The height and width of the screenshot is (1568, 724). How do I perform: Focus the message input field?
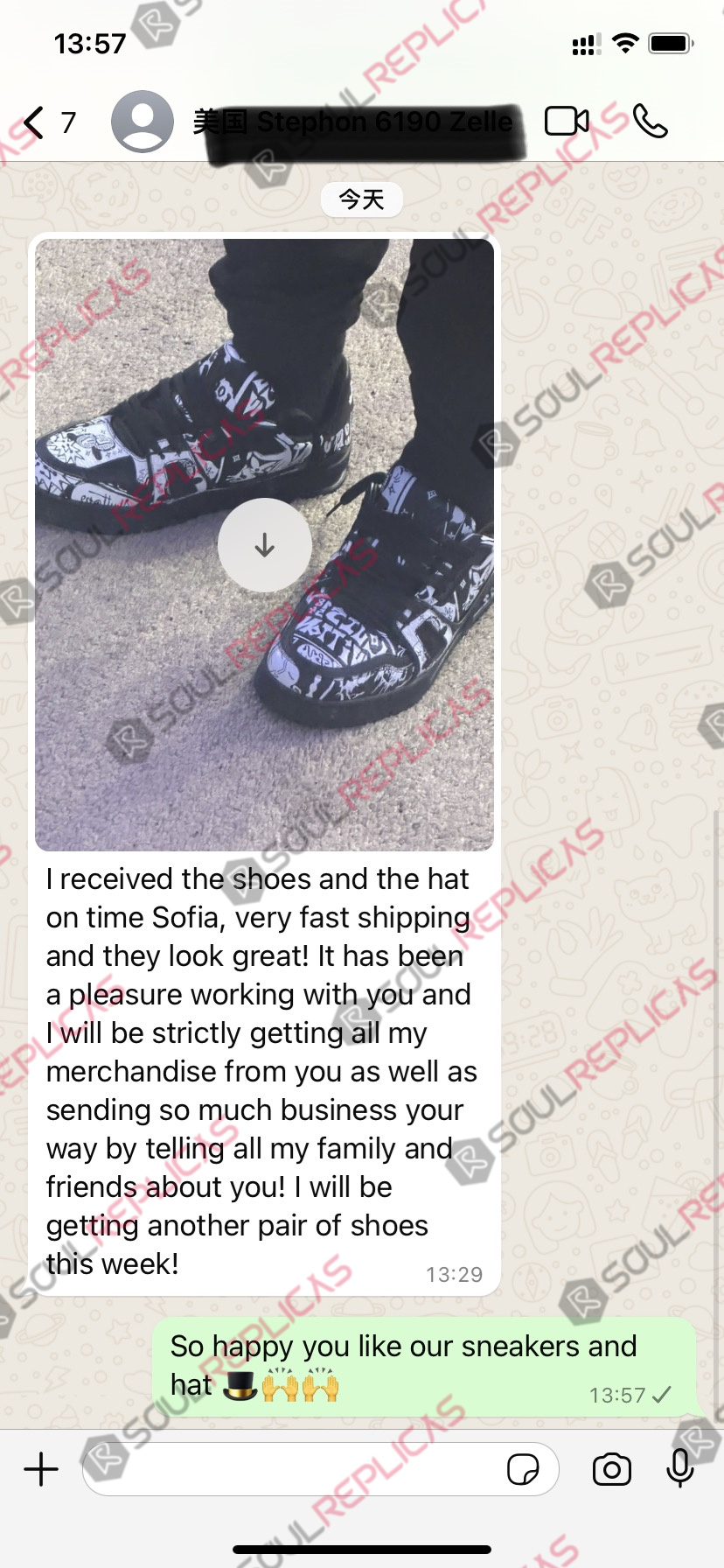point(289,1469)
